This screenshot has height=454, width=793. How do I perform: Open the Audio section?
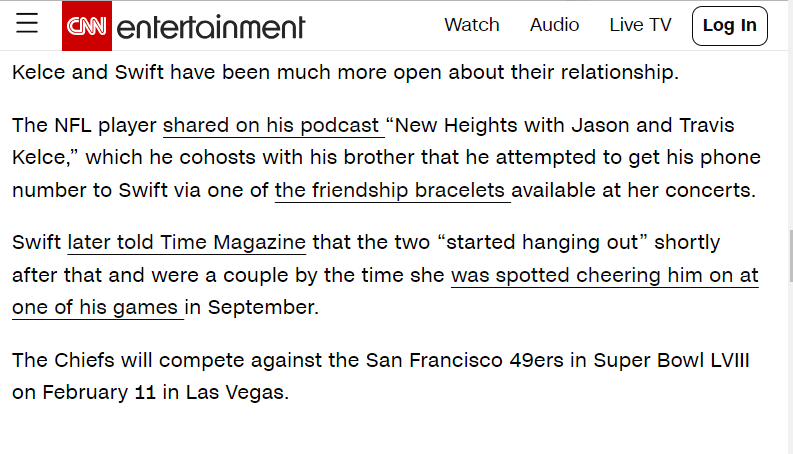click(x=554, y=25)
